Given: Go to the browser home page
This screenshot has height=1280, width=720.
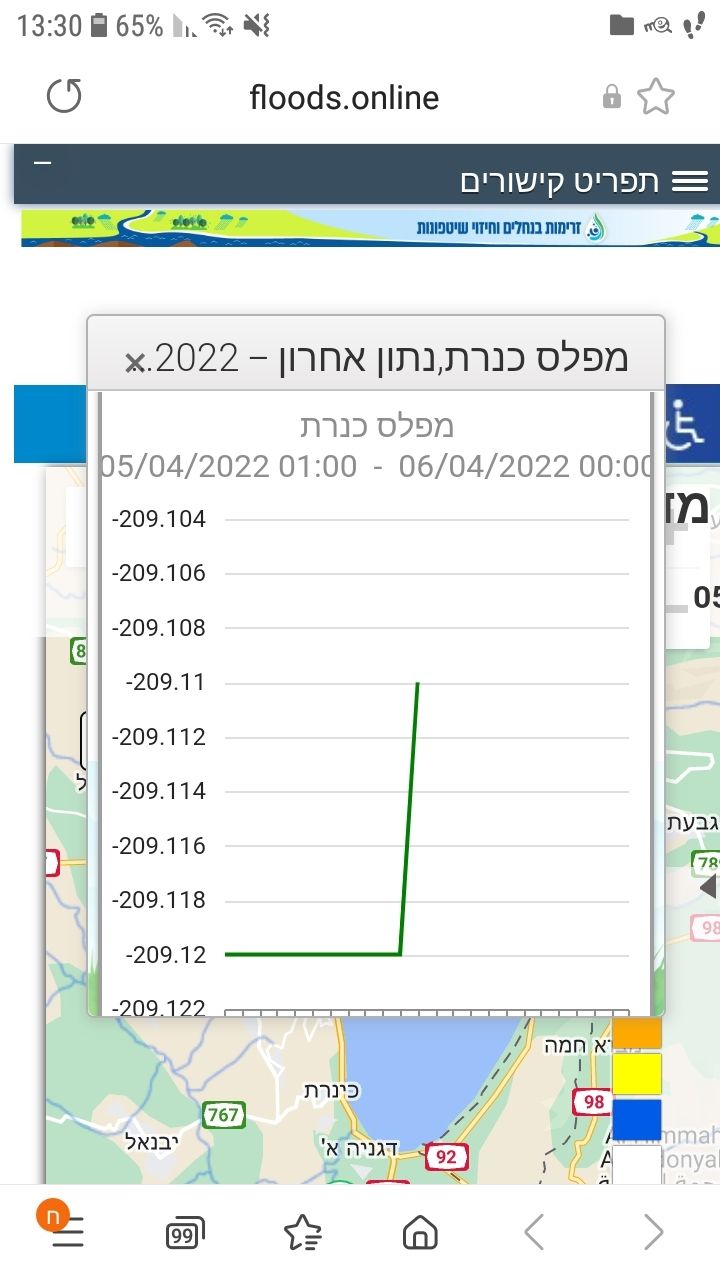Looking at the screenshot, I should tap(420, 1234).
